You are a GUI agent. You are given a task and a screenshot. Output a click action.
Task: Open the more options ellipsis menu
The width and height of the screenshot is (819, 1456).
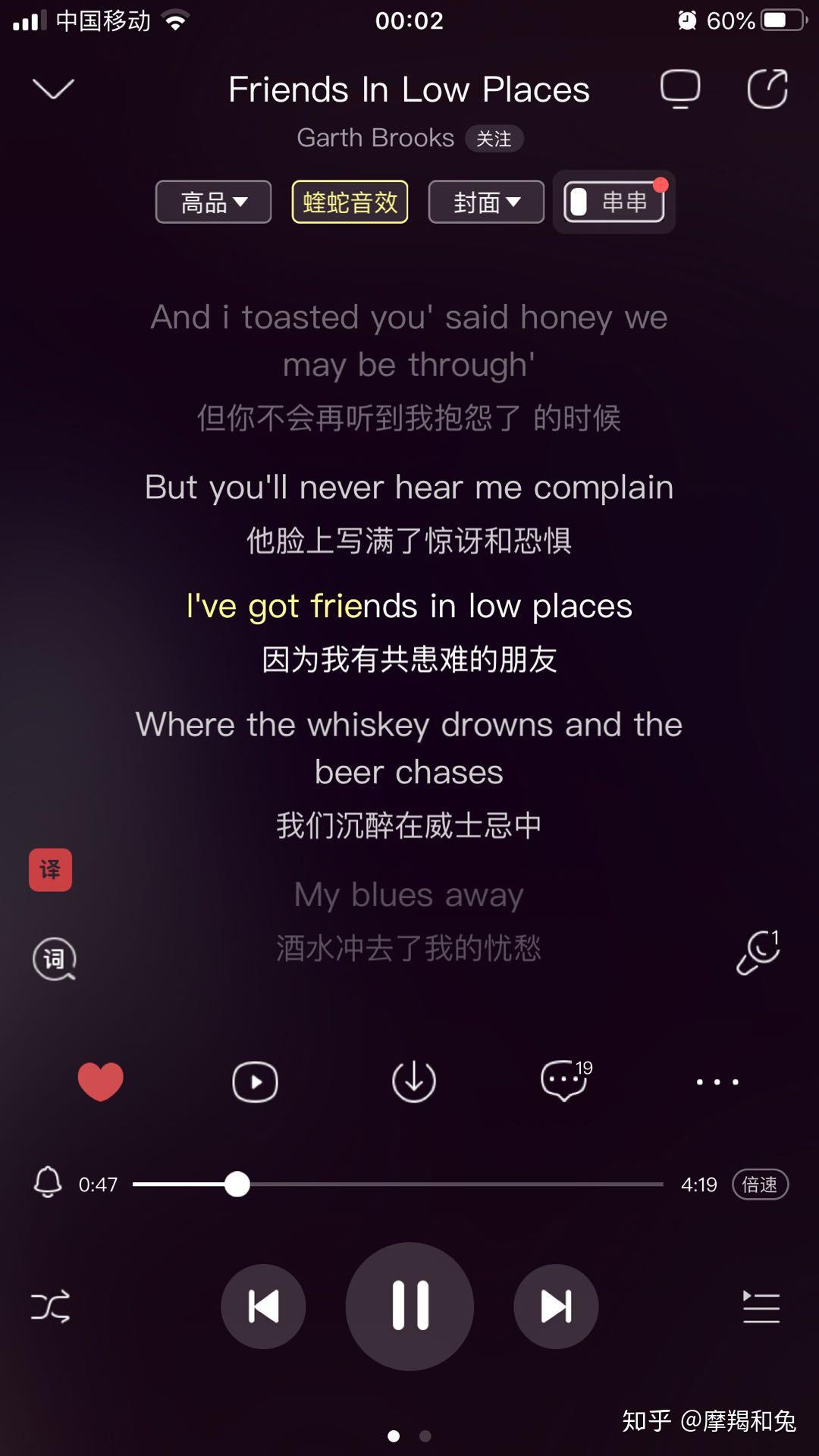click(x=716, y=1081)
